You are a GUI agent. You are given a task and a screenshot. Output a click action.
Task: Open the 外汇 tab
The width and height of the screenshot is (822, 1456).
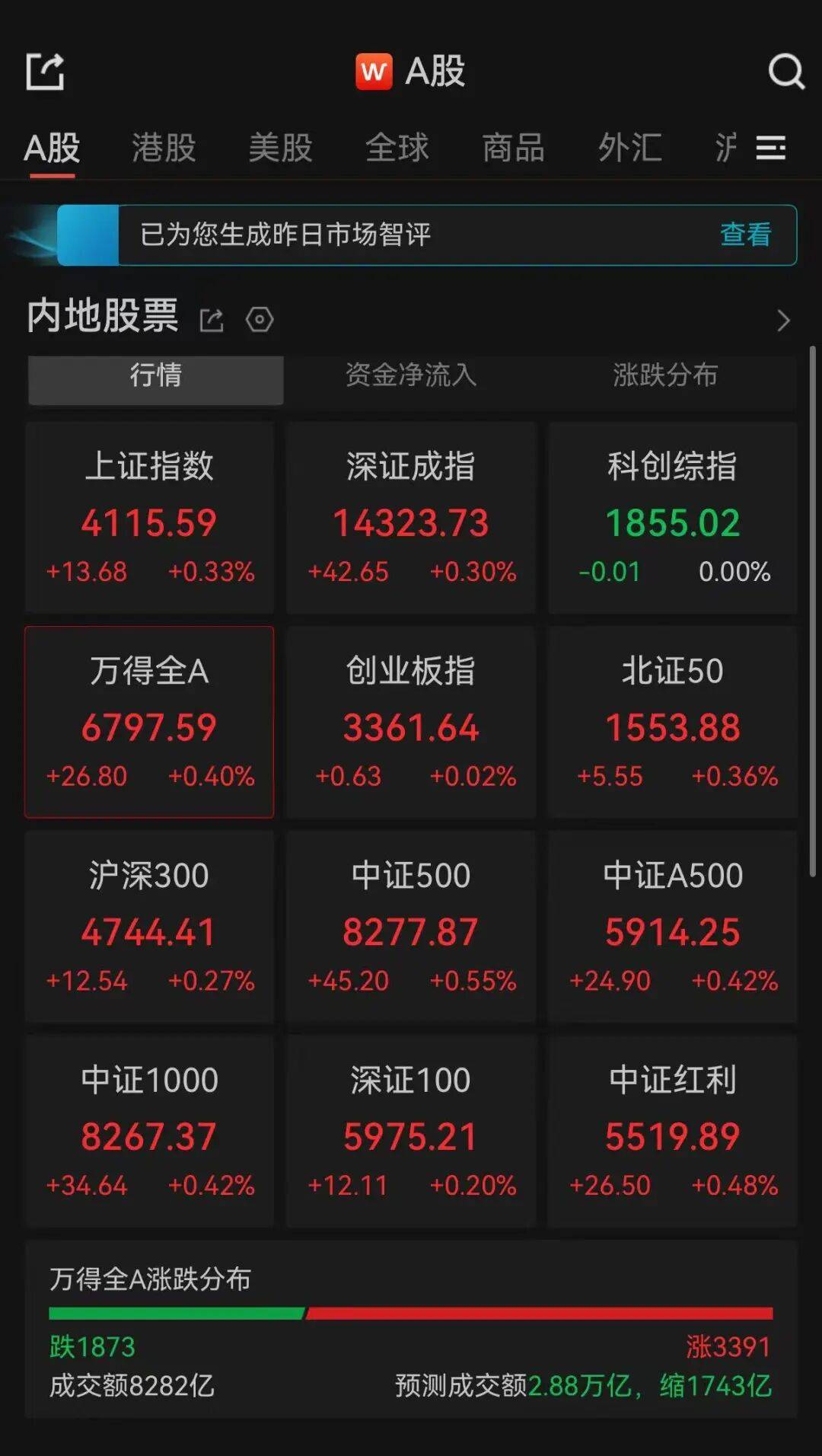(x=630, y=148)
